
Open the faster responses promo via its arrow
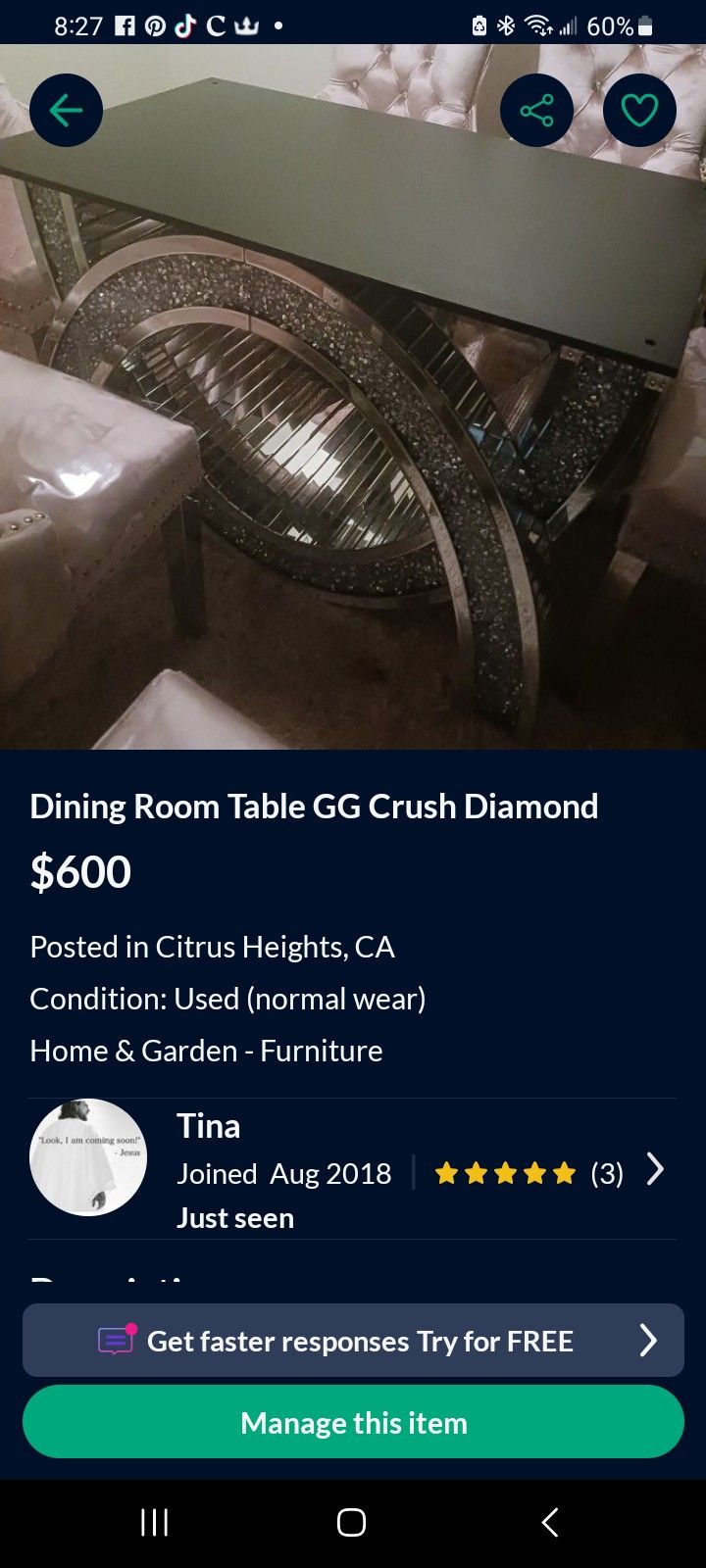649,1340
